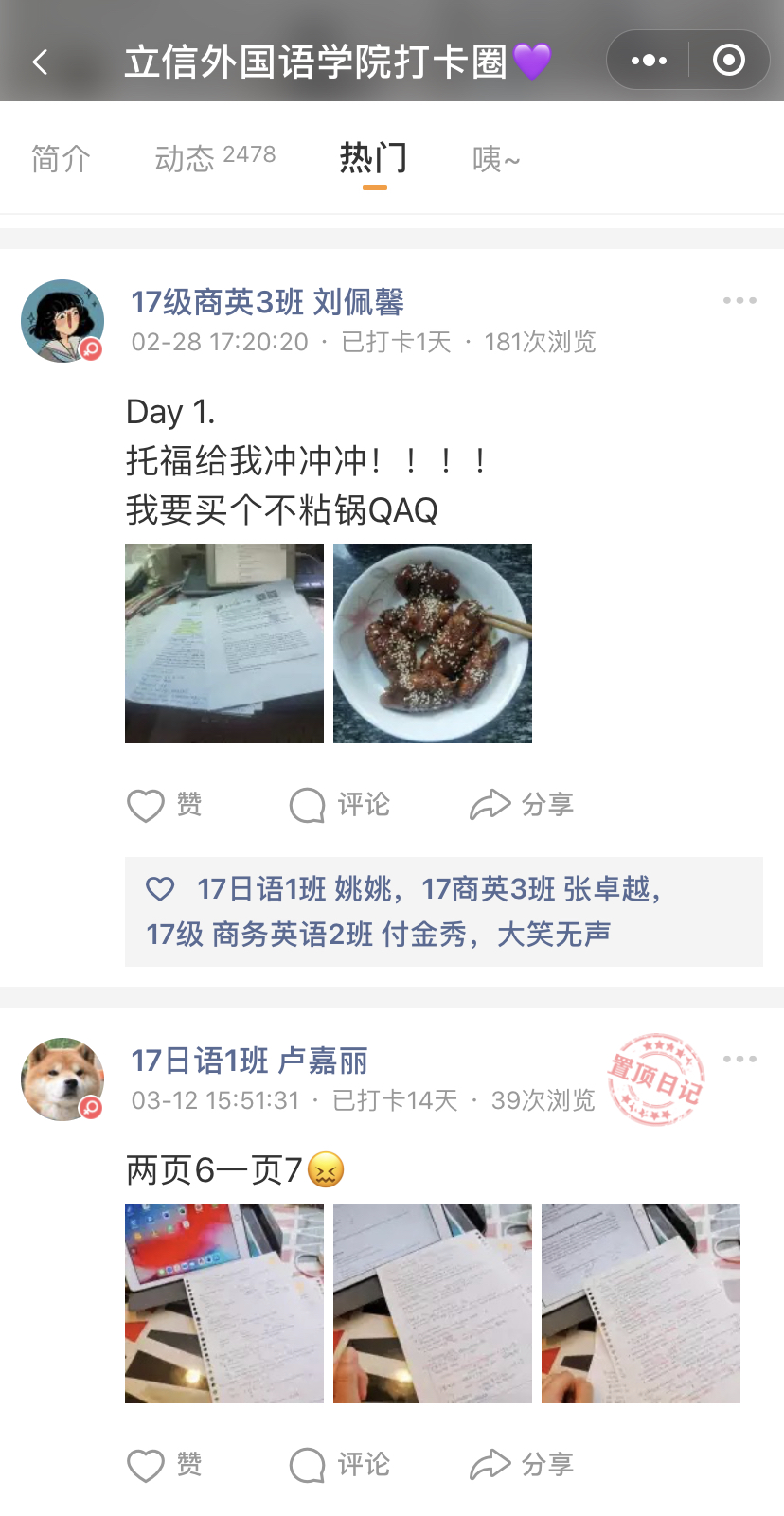The height and width of the screenshot is (1516, 784).
Task: Like 卢嘉丽's post
Action: [165, 1465]
